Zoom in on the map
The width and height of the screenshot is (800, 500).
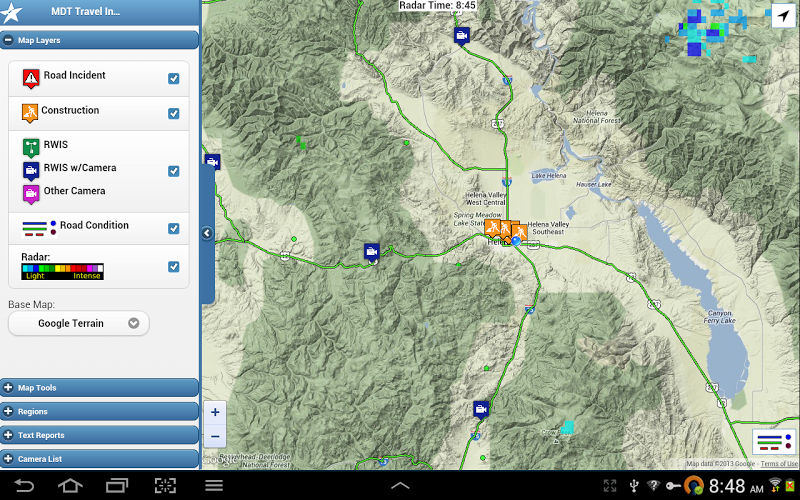(215, 412)
